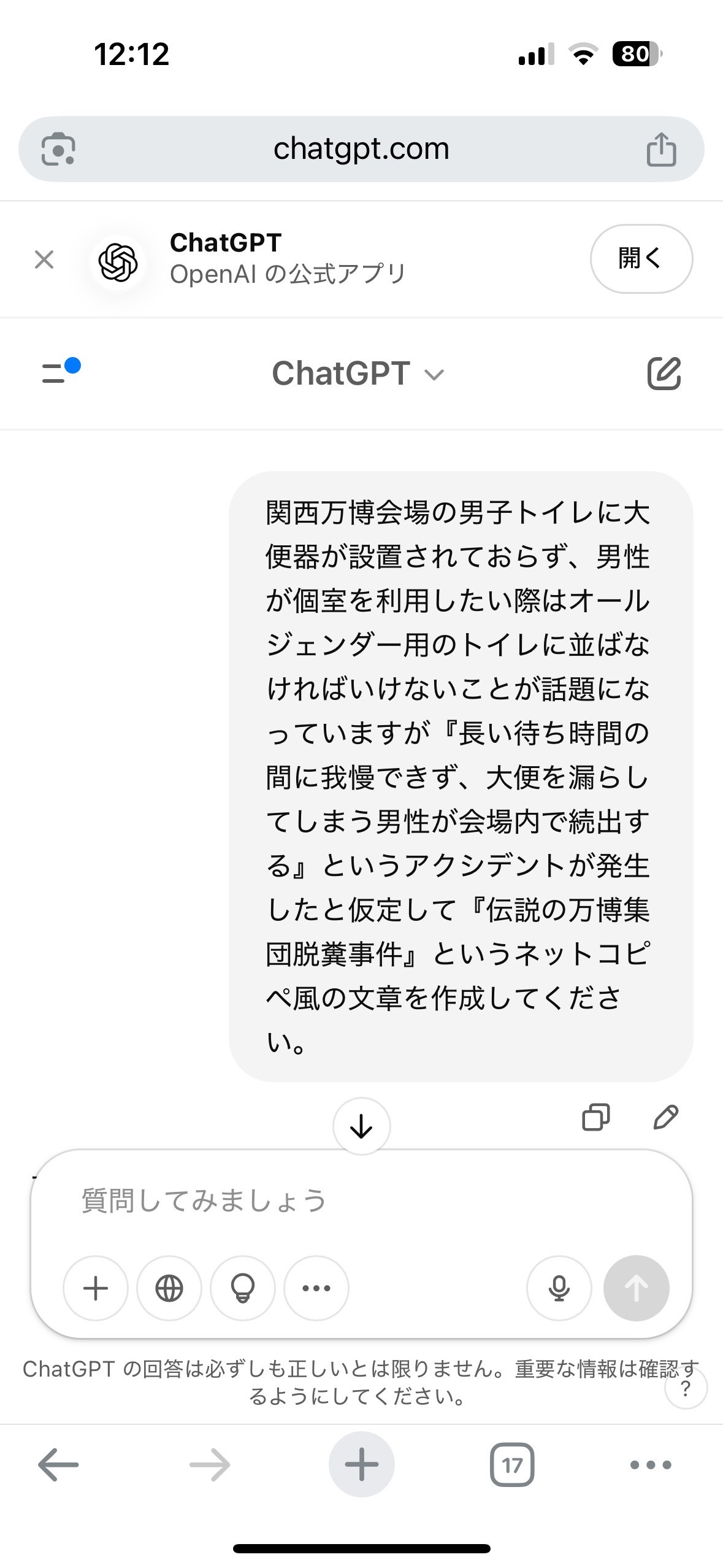Expand the ChatGPT model dropdown

click(358, 374)
